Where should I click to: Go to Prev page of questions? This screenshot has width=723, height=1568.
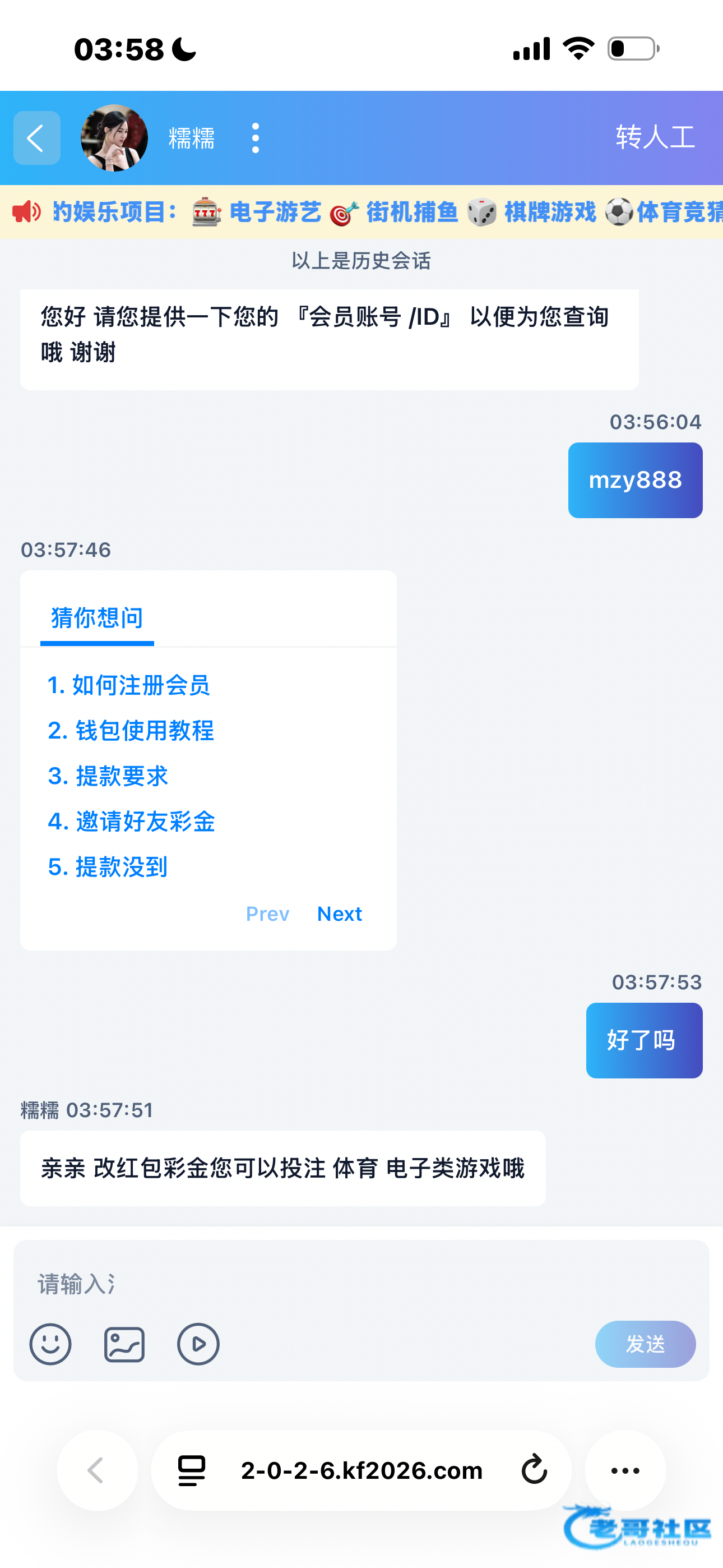268,914
